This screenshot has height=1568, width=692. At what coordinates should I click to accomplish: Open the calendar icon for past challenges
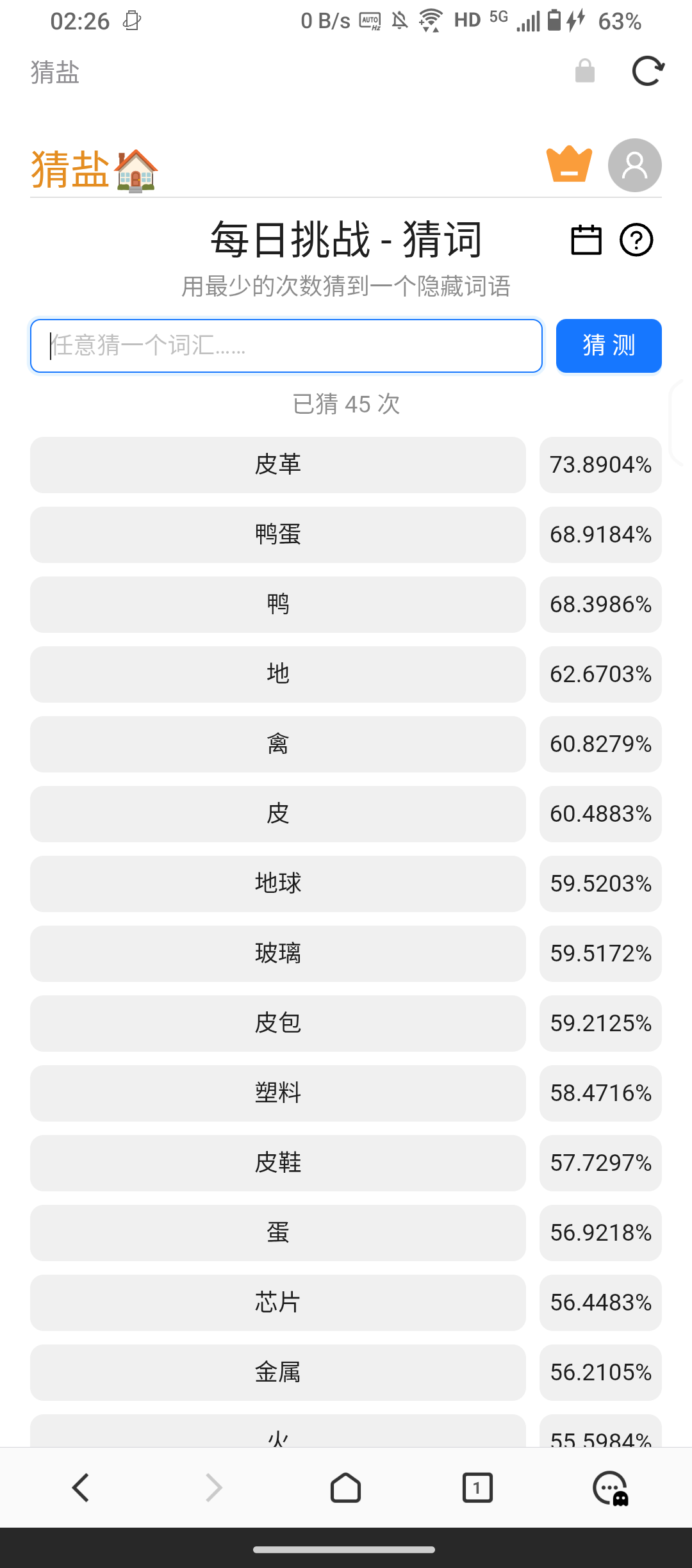point(586,240)
